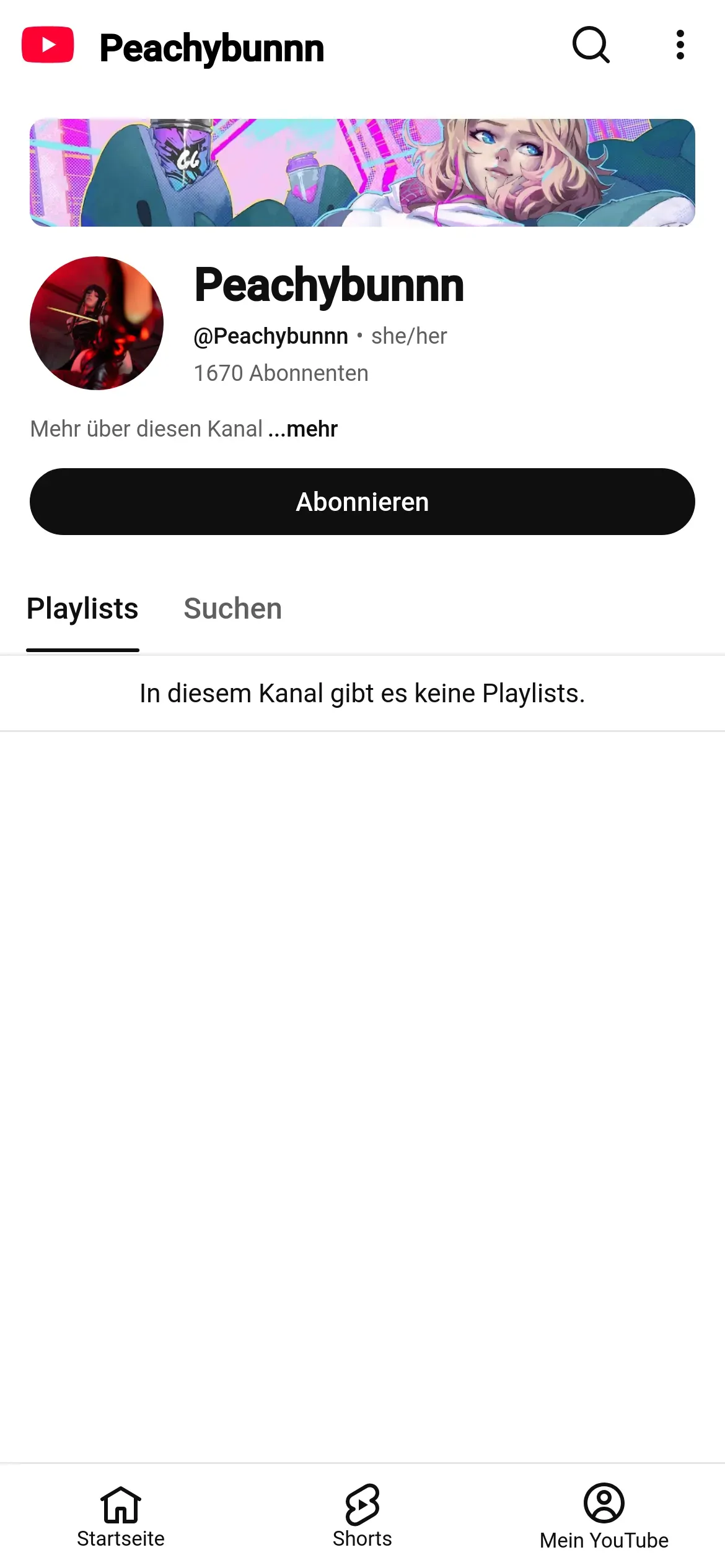Open the three-dot overflow menu

point(680,45)
